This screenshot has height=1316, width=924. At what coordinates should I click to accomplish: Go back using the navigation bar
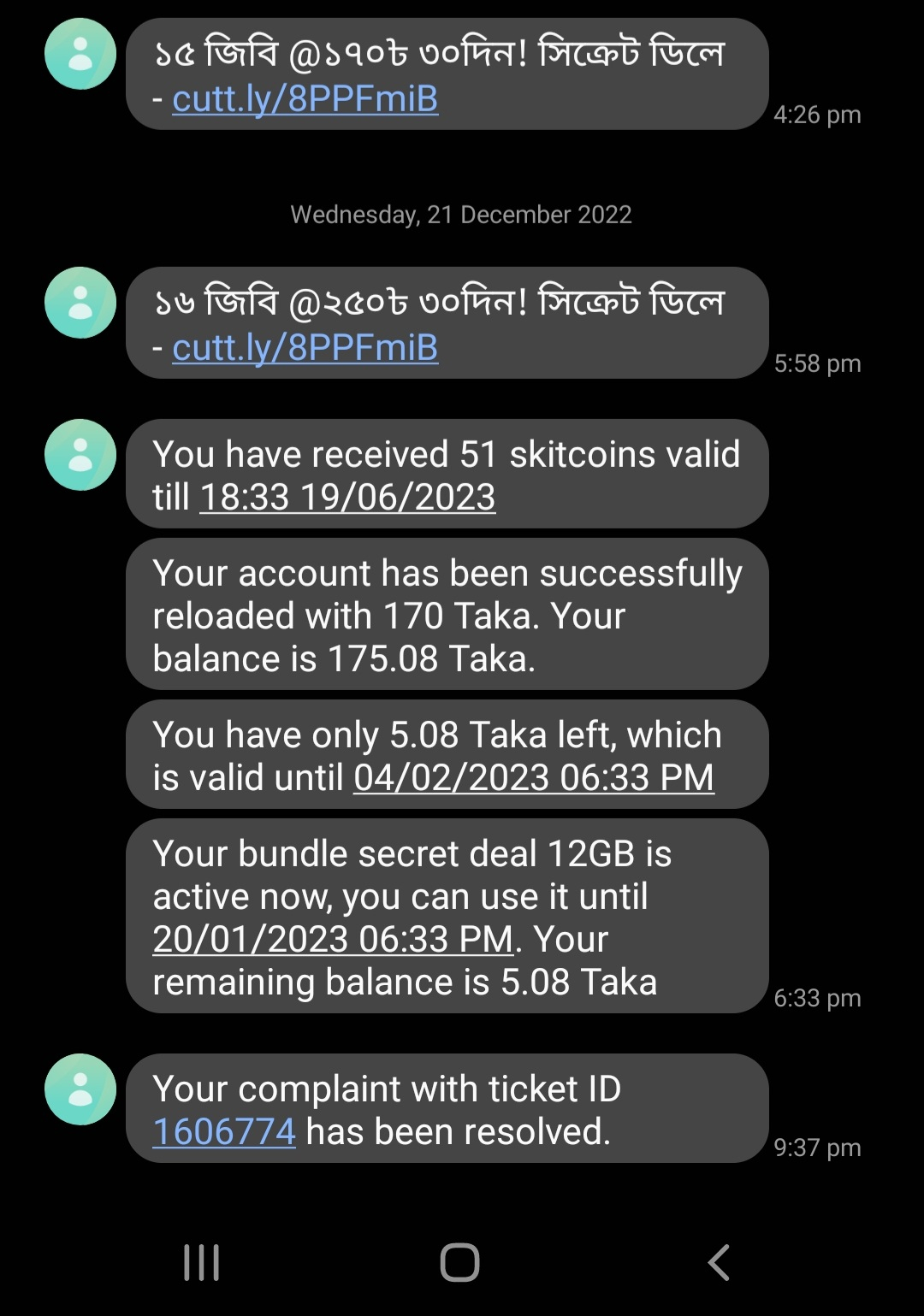click(719, 1262)
